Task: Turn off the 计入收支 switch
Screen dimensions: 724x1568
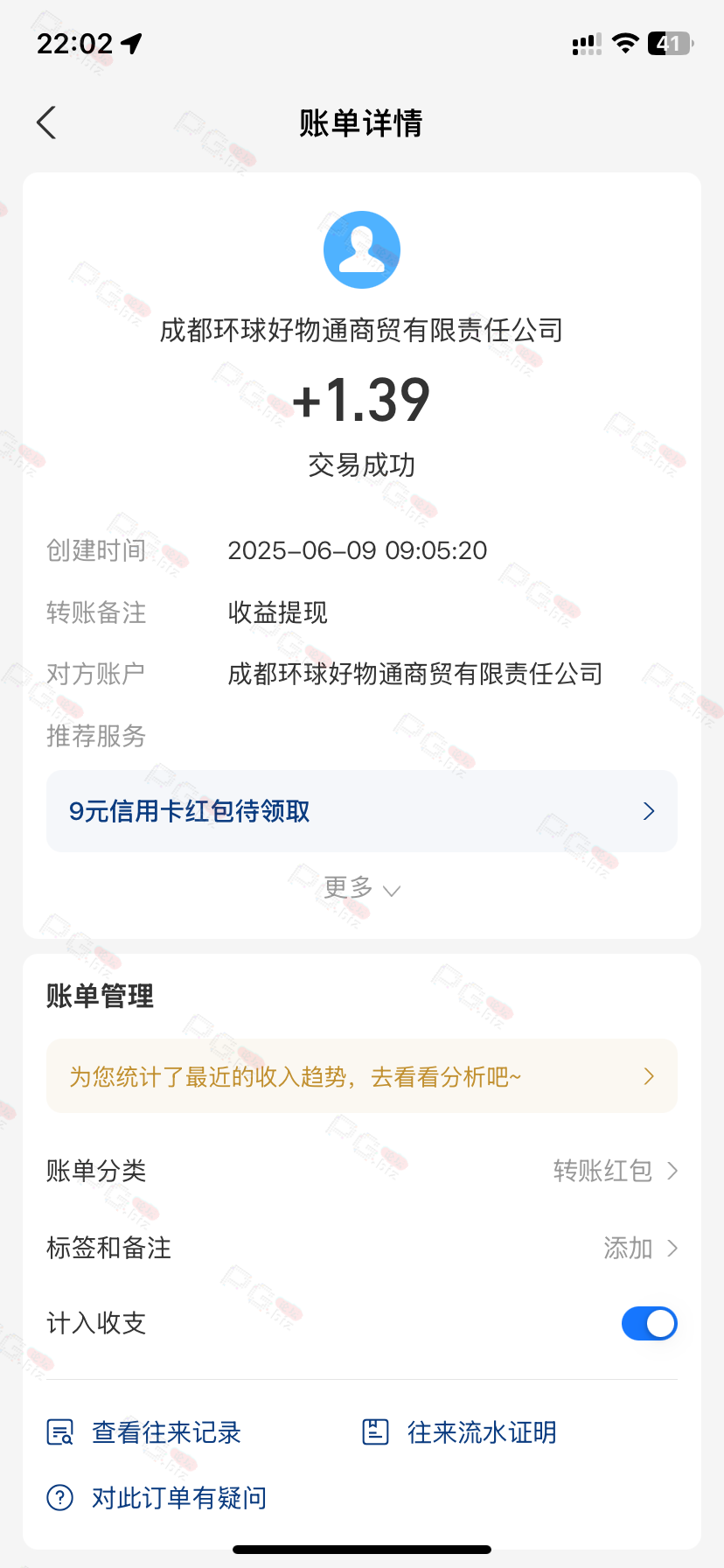Action: (649, 1323)
